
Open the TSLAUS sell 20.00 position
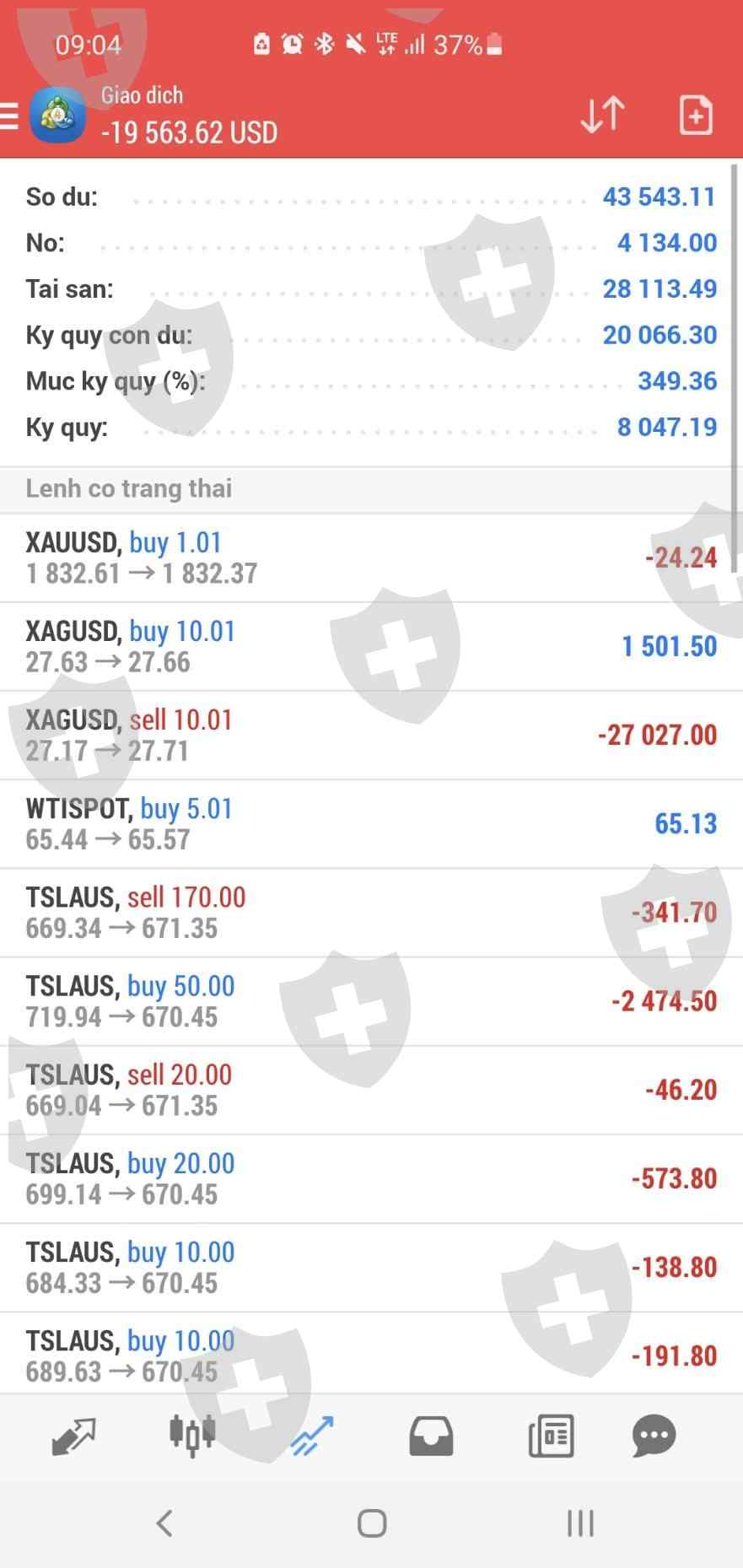[x=371, y=1090]
